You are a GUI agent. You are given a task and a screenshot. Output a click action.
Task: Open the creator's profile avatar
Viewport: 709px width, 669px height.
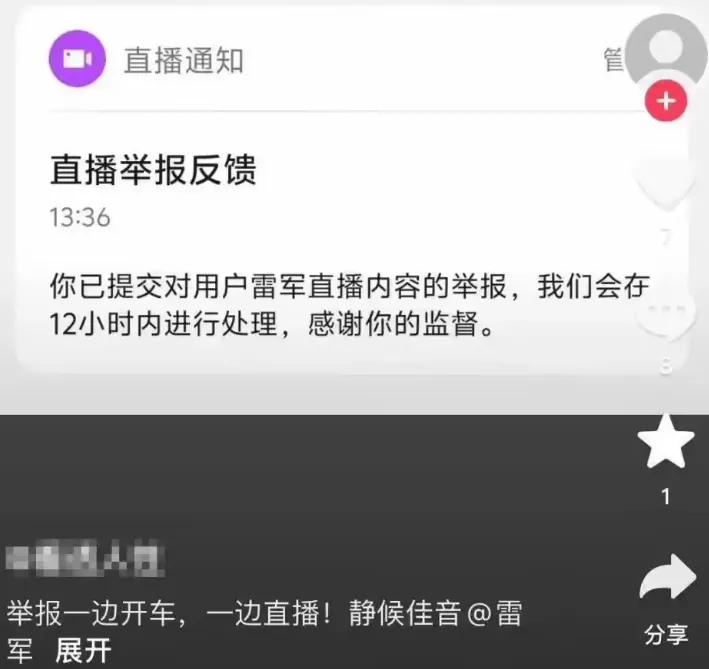(x=666, y=50)
